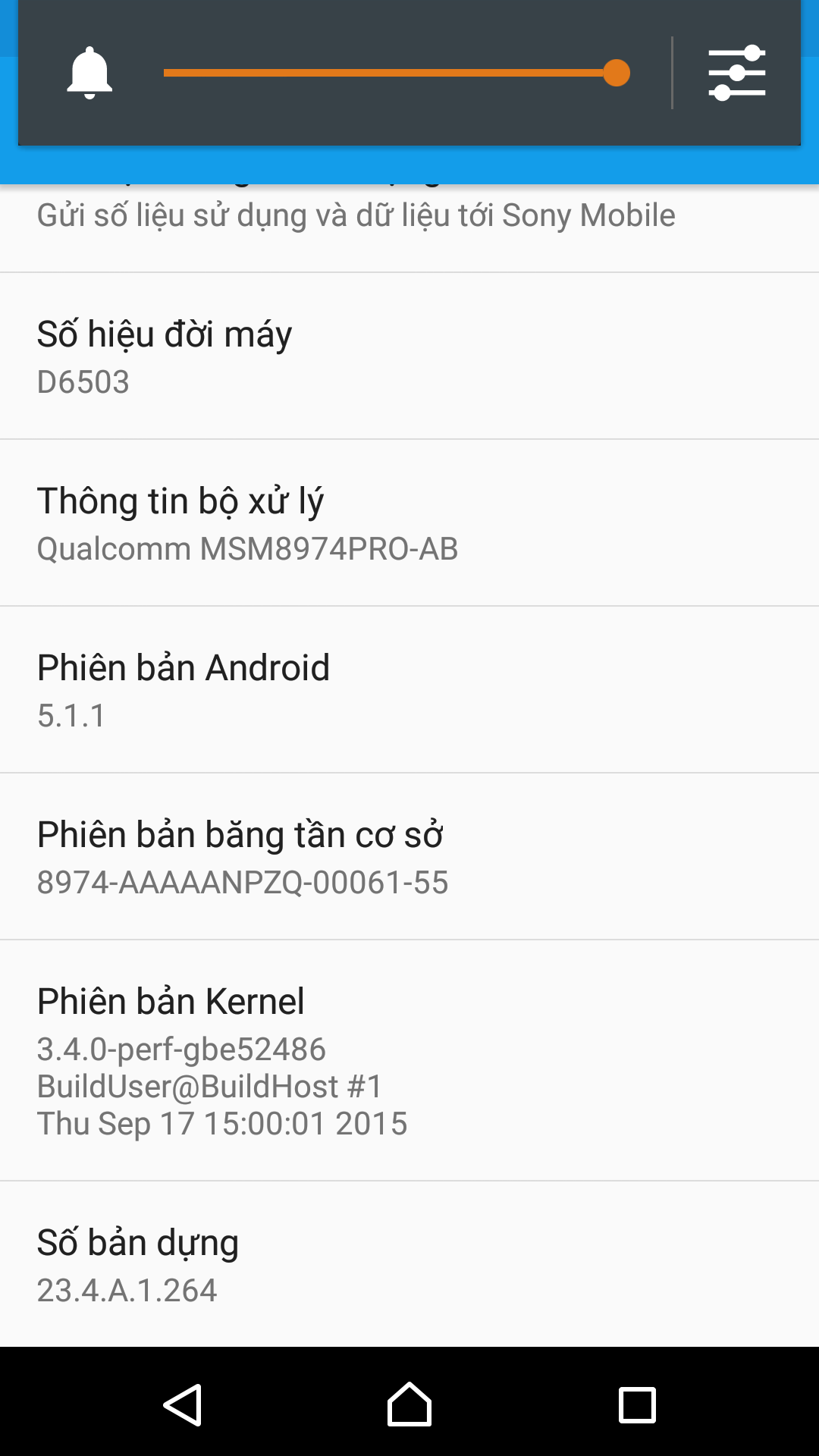819x1456 pixels.
Task: Tap the Phiên bản Android row
Action: tap(409, 689)
